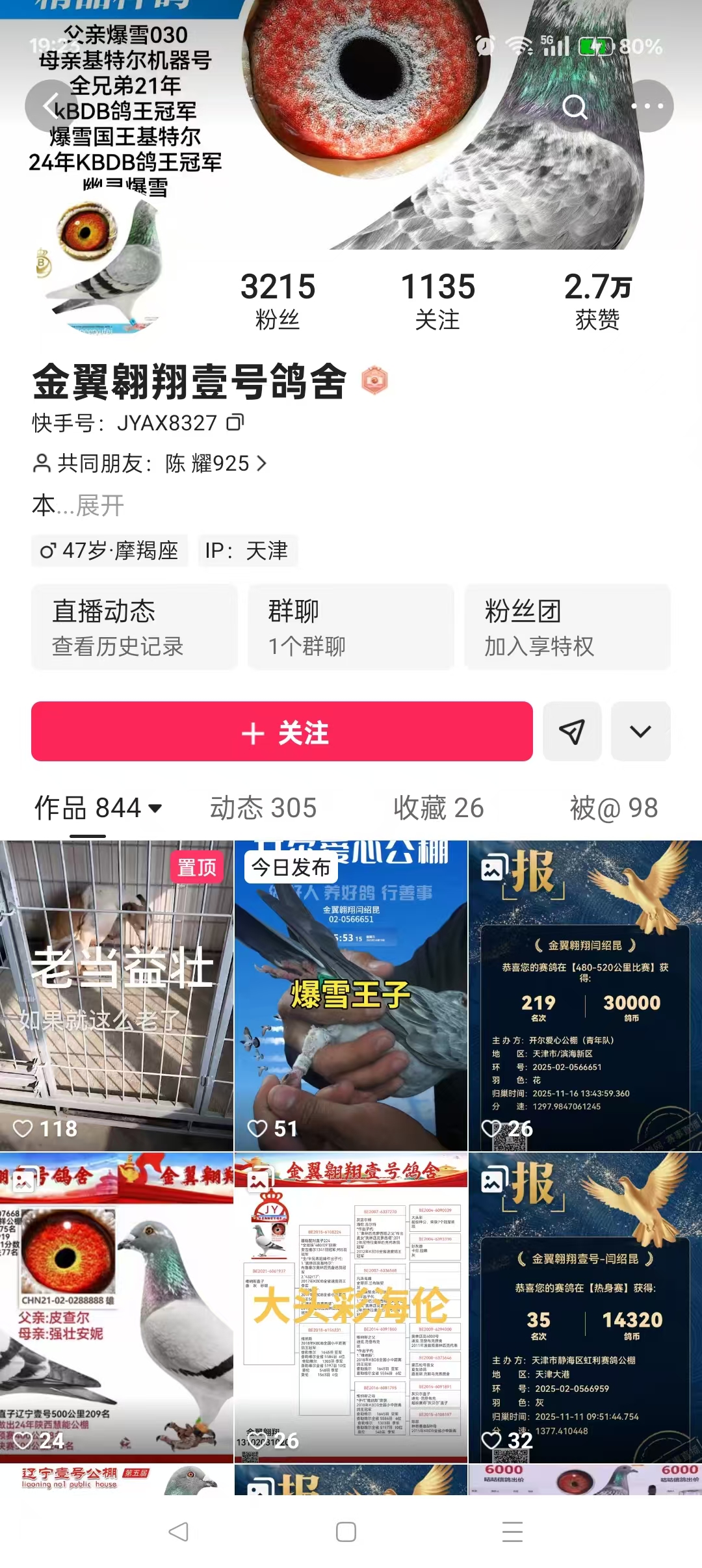Open the pinned video 老当益壮
Image resolution: width=702 pixels, height=1568 pixels.
(x=117, y=995)
